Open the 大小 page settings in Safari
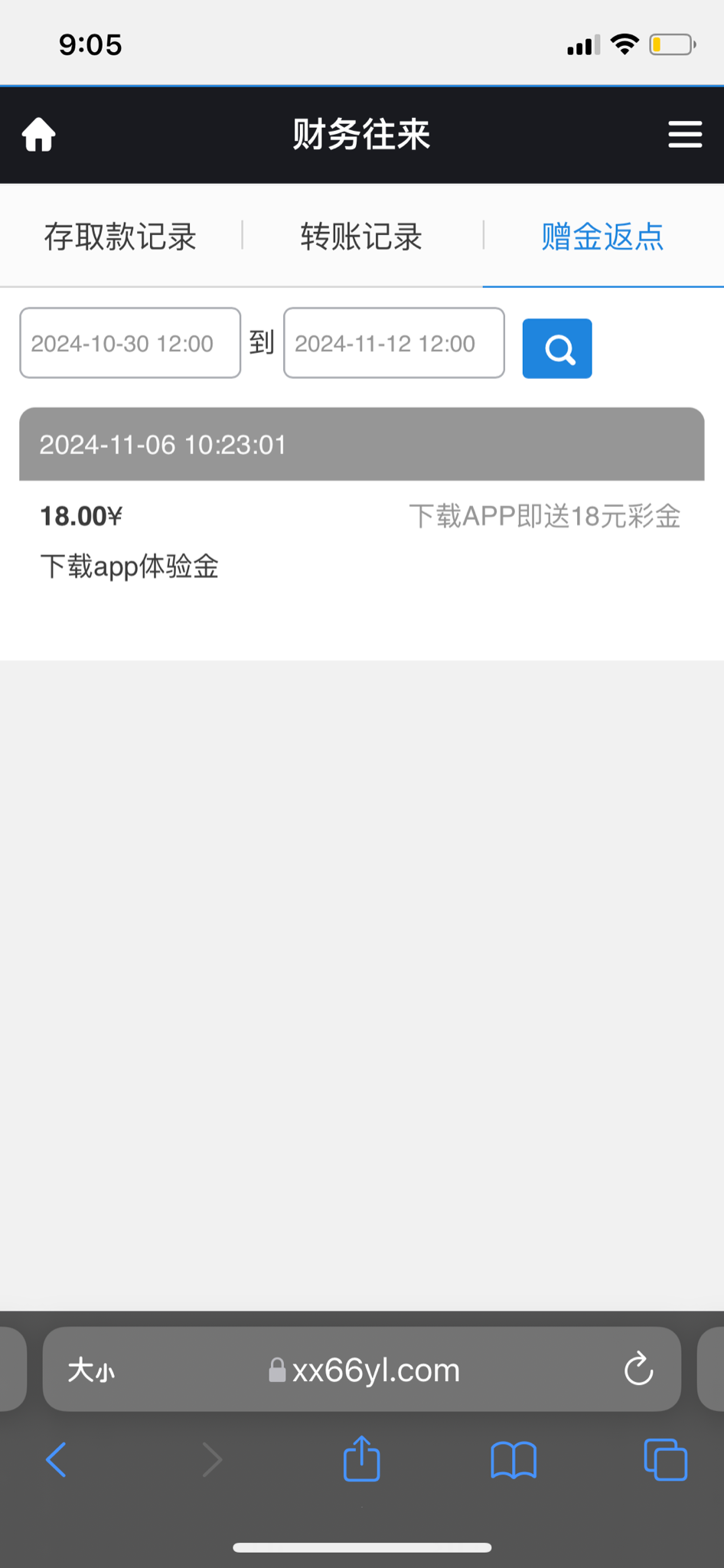The height and width of the screenshot is (1568, 724). pos(91,1370)
